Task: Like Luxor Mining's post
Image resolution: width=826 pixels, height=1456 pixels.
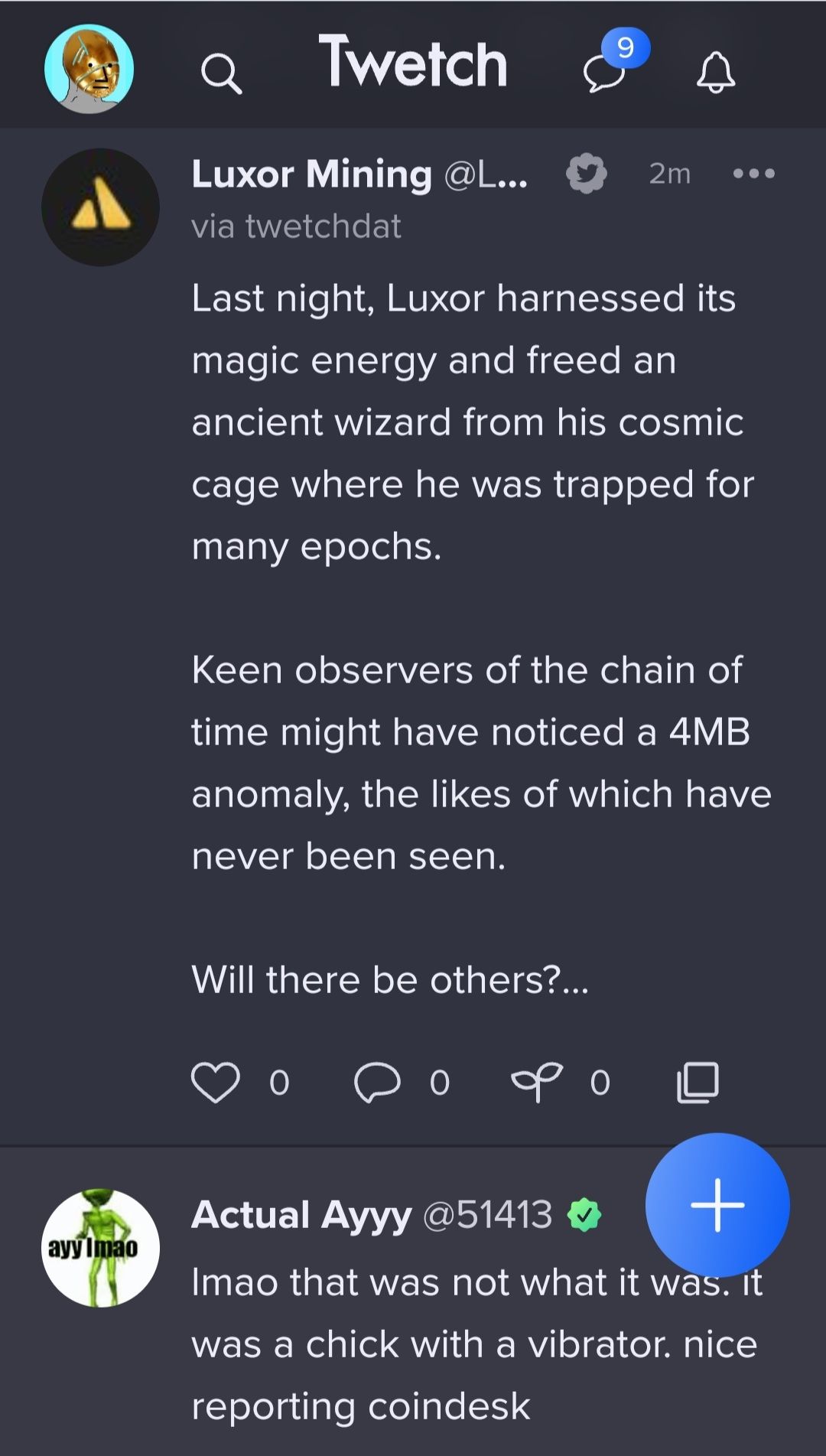Action: point(215,1083)
